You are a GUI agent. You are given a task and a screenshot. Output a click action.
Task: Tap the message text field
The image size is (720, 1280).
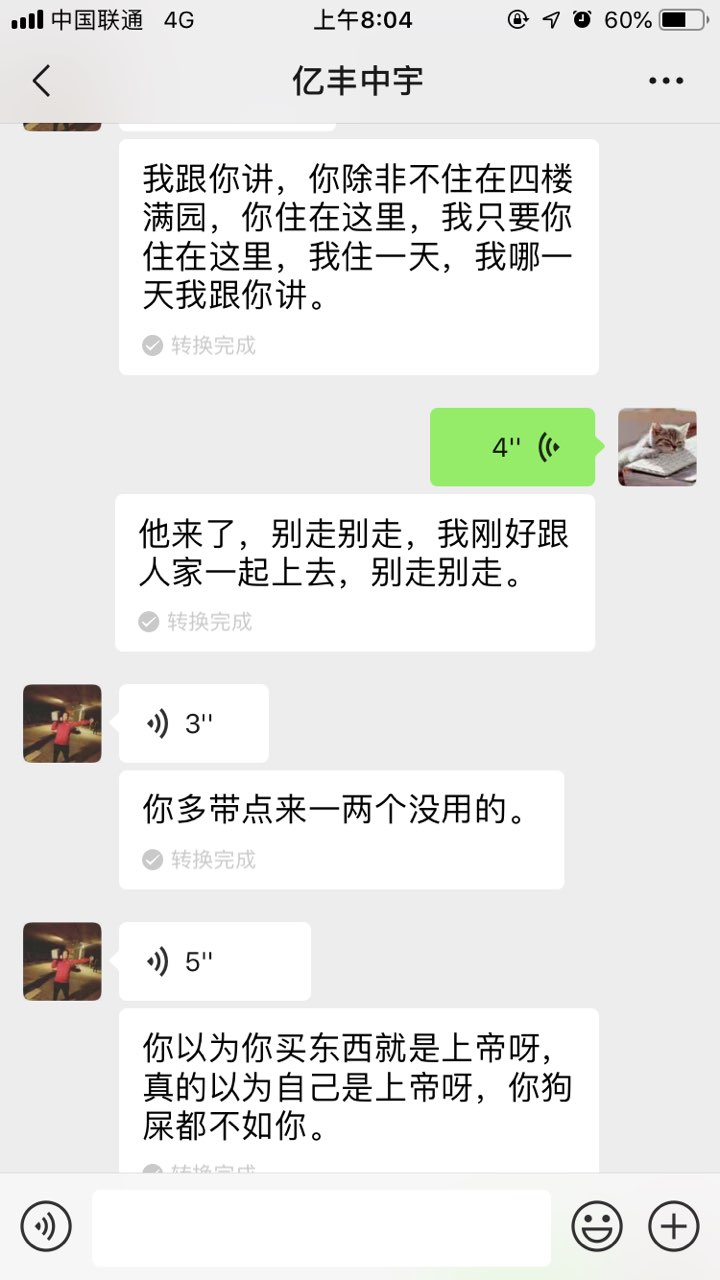pyautogui.click(x=321, y=1227)
